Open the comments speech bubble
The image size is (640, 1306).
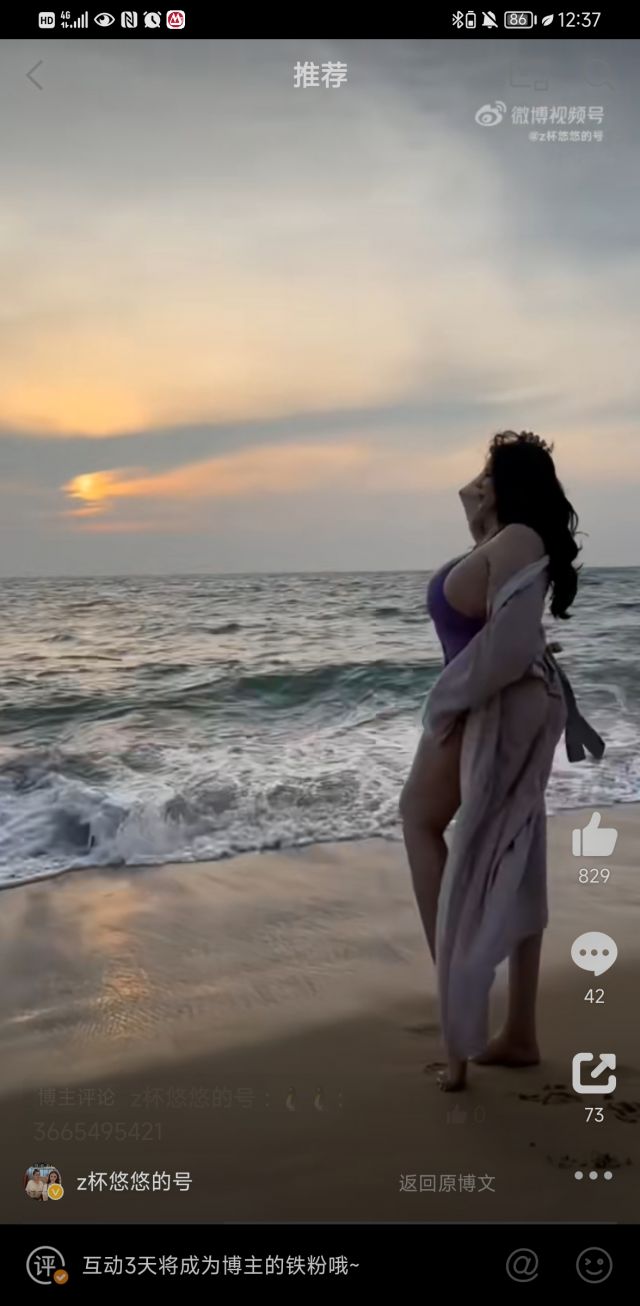point(594,954)
